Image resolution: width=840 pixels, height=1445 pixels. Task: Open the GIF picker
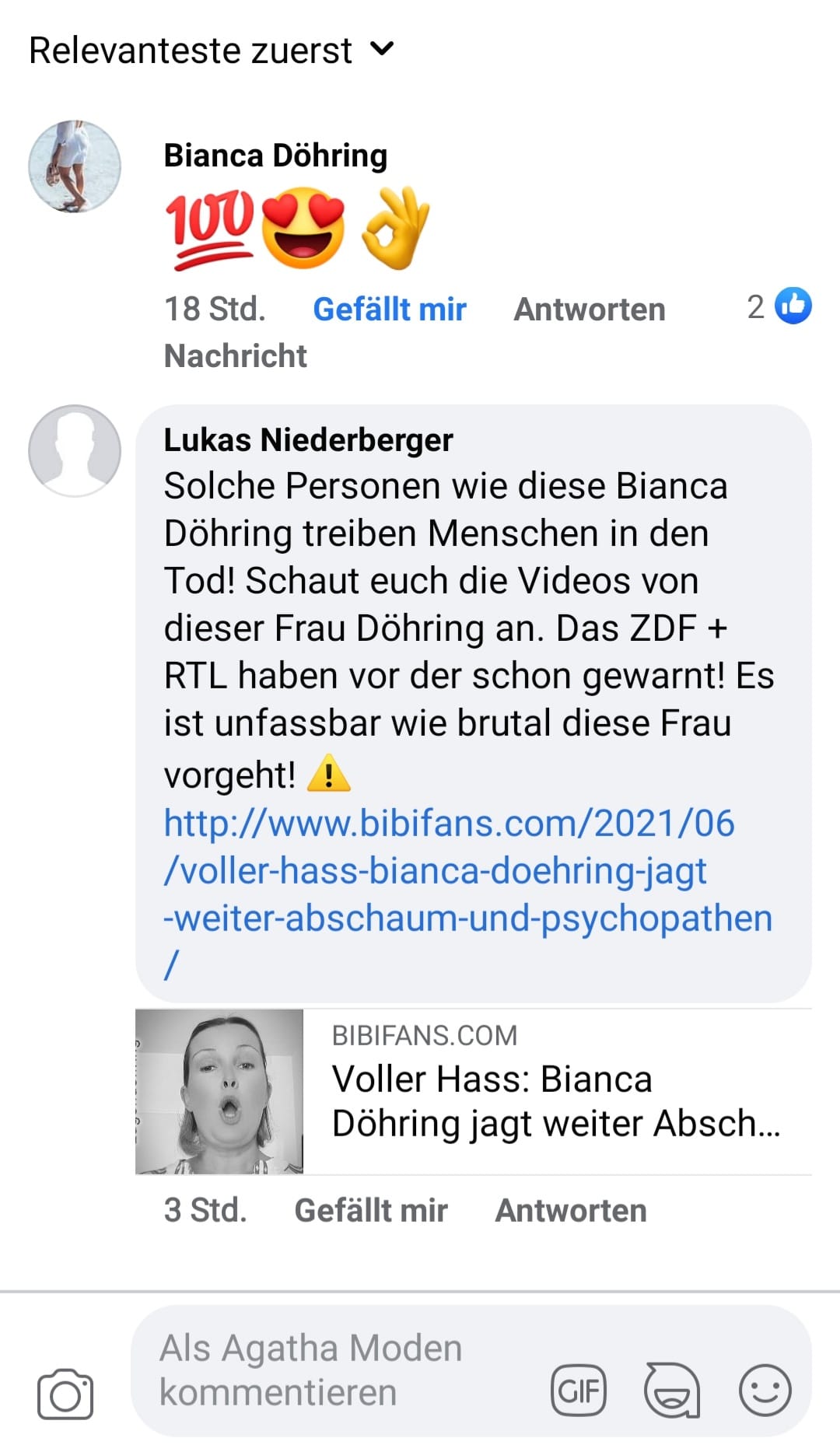click(x=579, y=1391)
